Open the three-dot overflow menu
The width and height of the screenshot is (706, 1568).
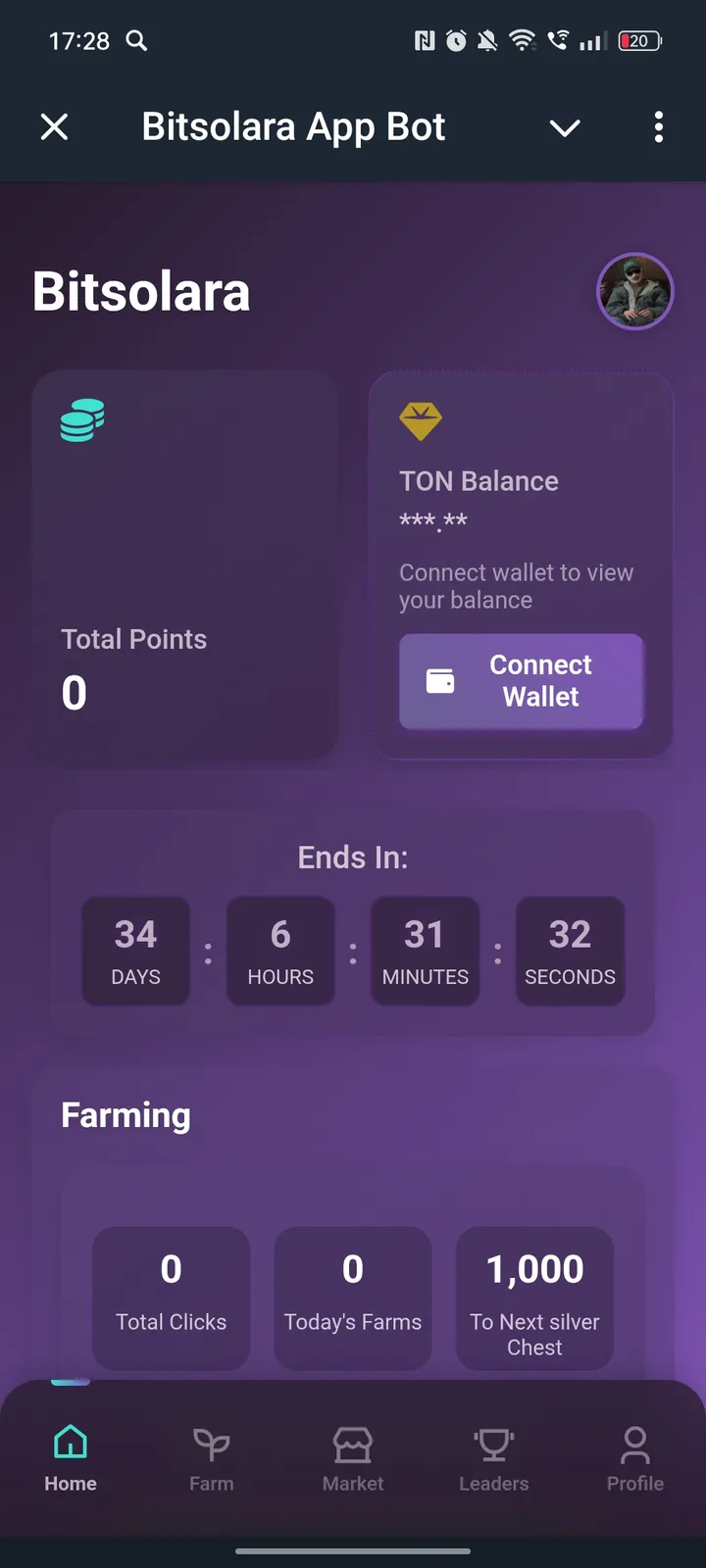pyautogui.click(x=658, y=127)
